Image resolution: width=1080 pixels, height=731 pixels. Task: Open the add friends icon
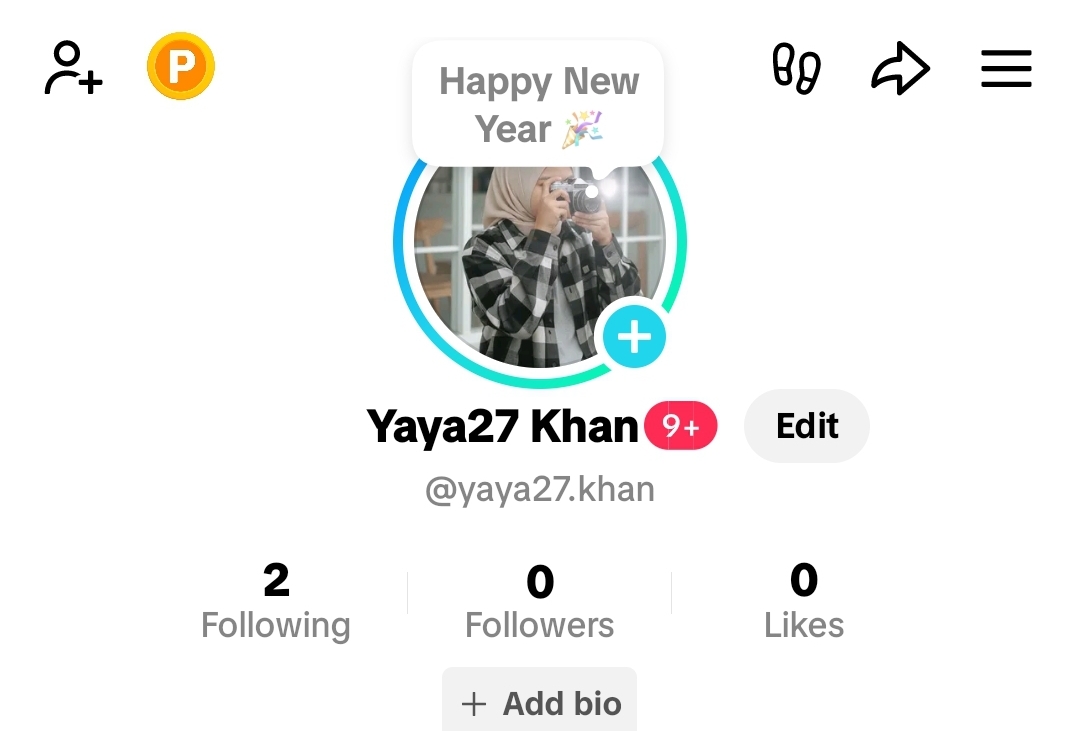tap(73, 68)
